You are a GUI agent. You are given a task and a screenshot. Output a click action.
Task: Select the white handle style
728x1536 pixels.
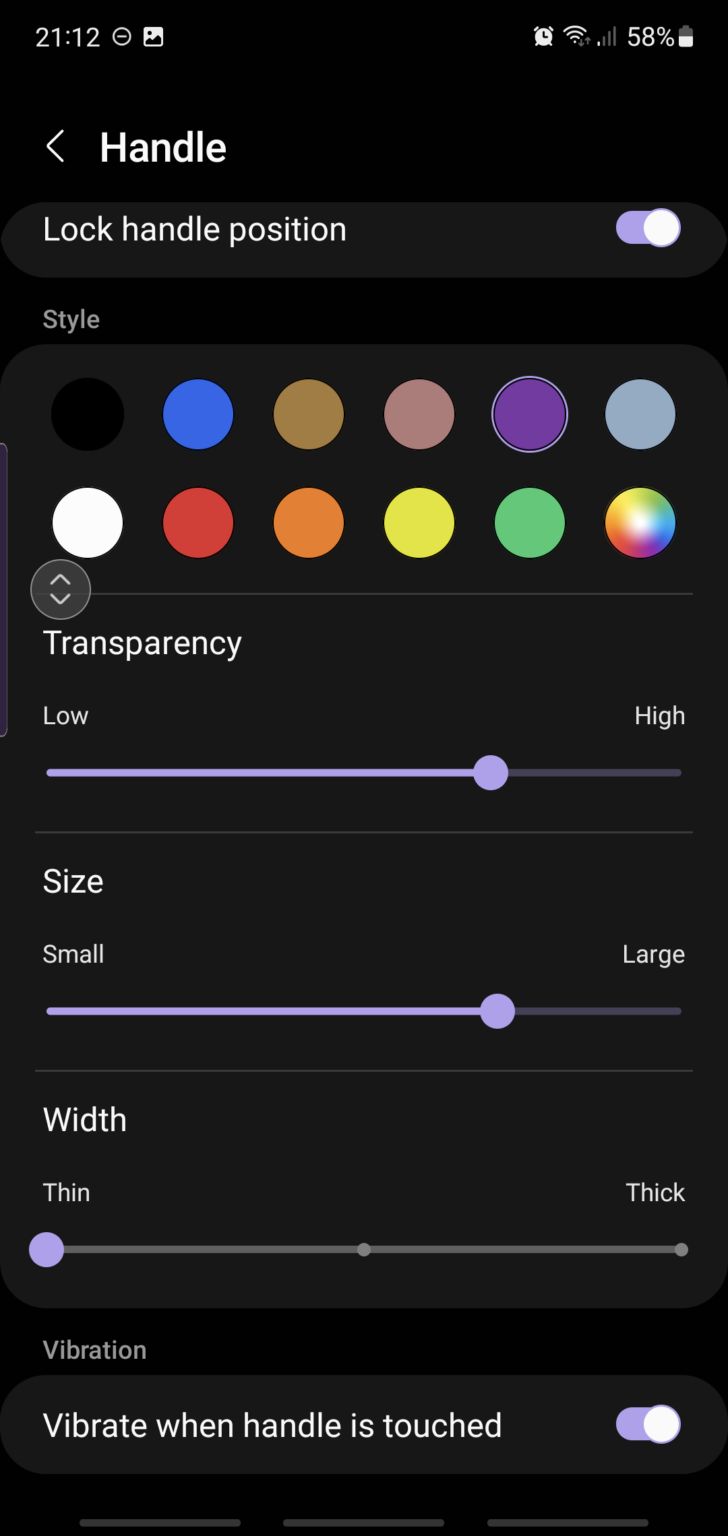click(87, 523)
